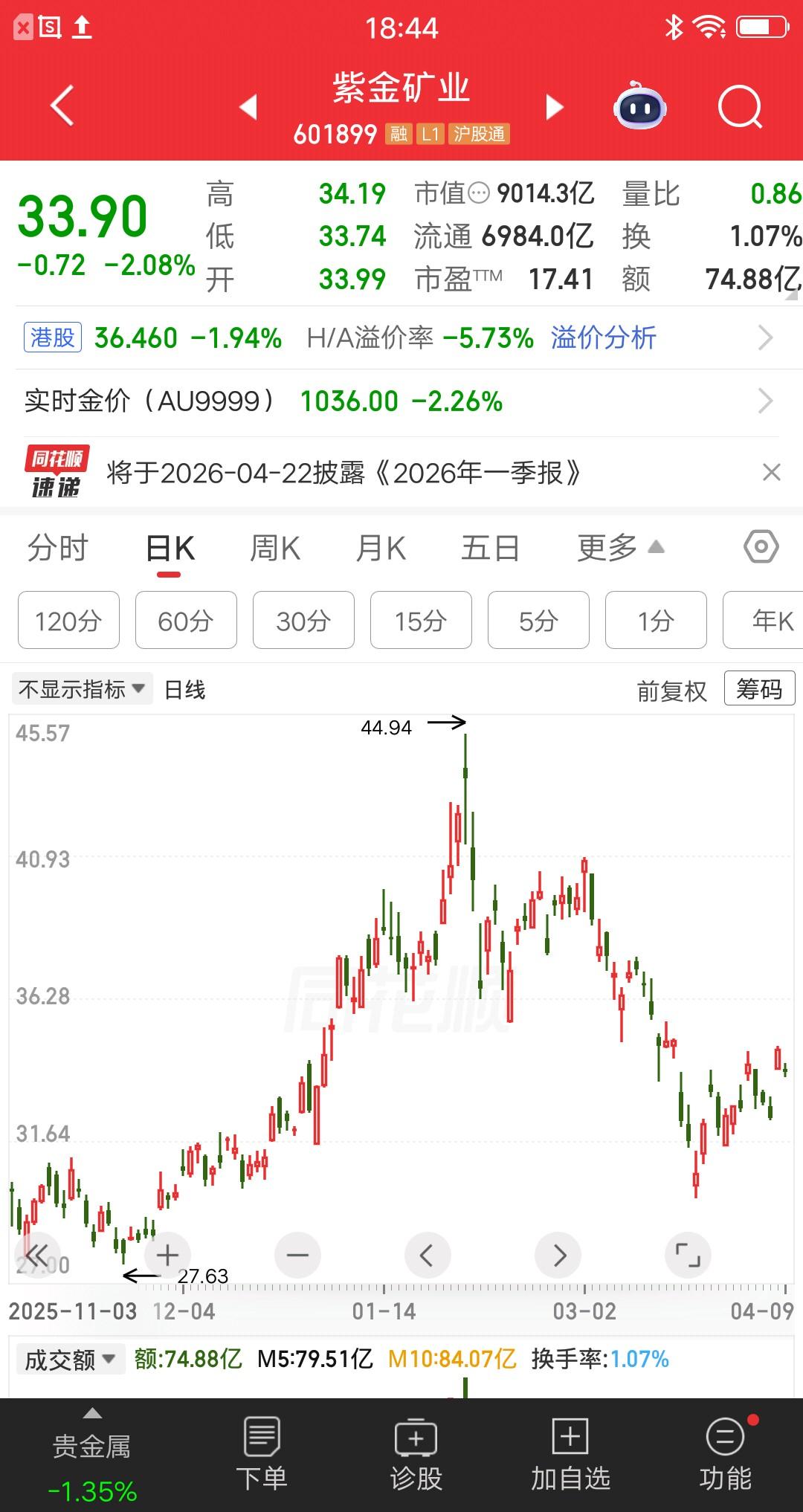The image size is (803, 1512).
Task: Open the 溢价分析 premium analysis link
Action: pos(603,338)
